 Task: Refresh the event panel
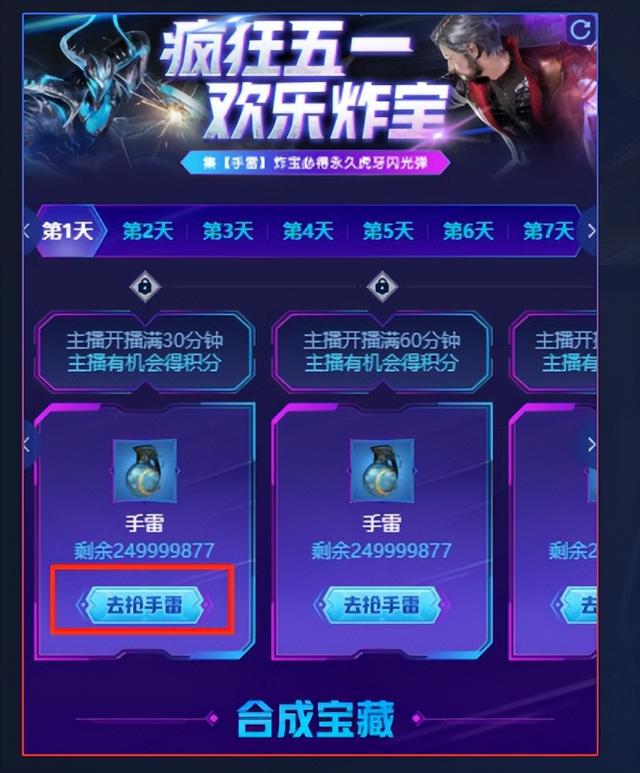pos(581,29)
